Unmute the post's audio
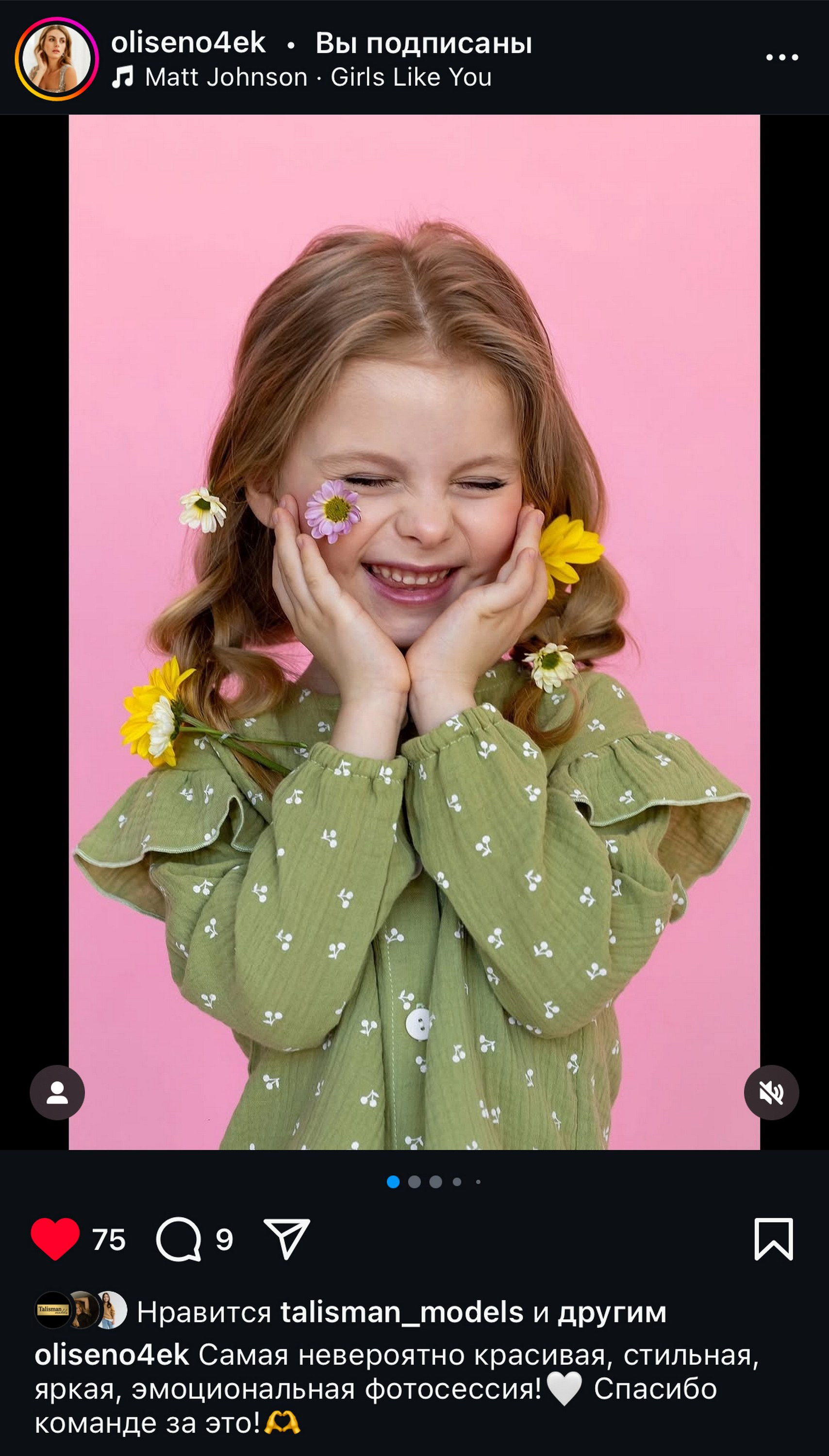 (x=772, y=1092)
